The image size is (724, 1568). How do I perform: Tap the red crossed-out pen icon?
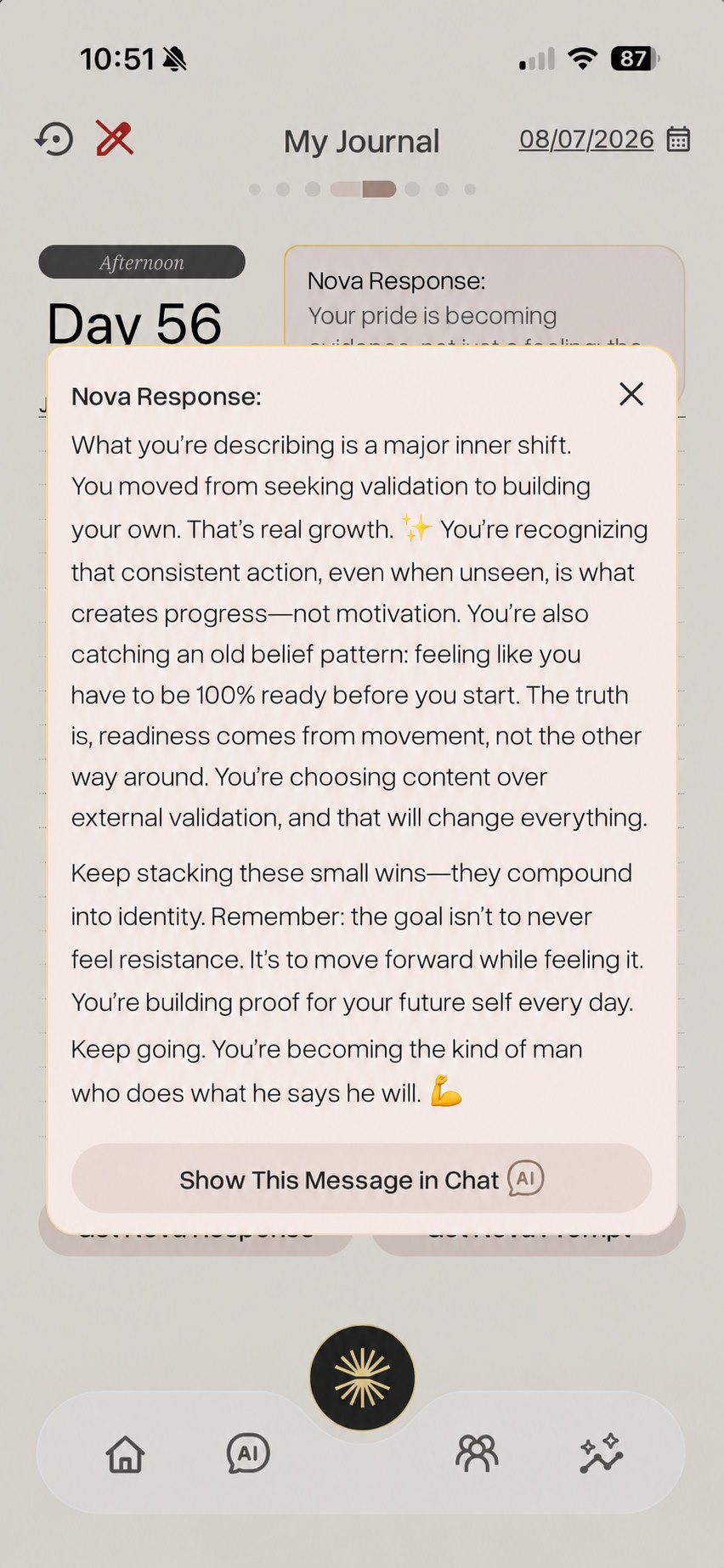(x=115, y=138)
